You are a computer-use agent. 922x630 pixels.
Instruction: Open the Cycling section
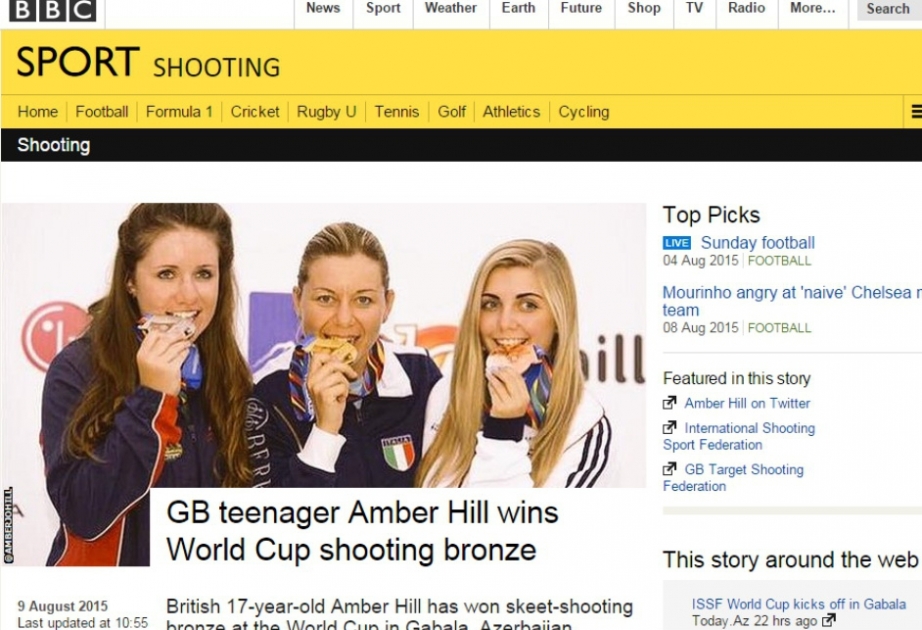pos(584,112)
